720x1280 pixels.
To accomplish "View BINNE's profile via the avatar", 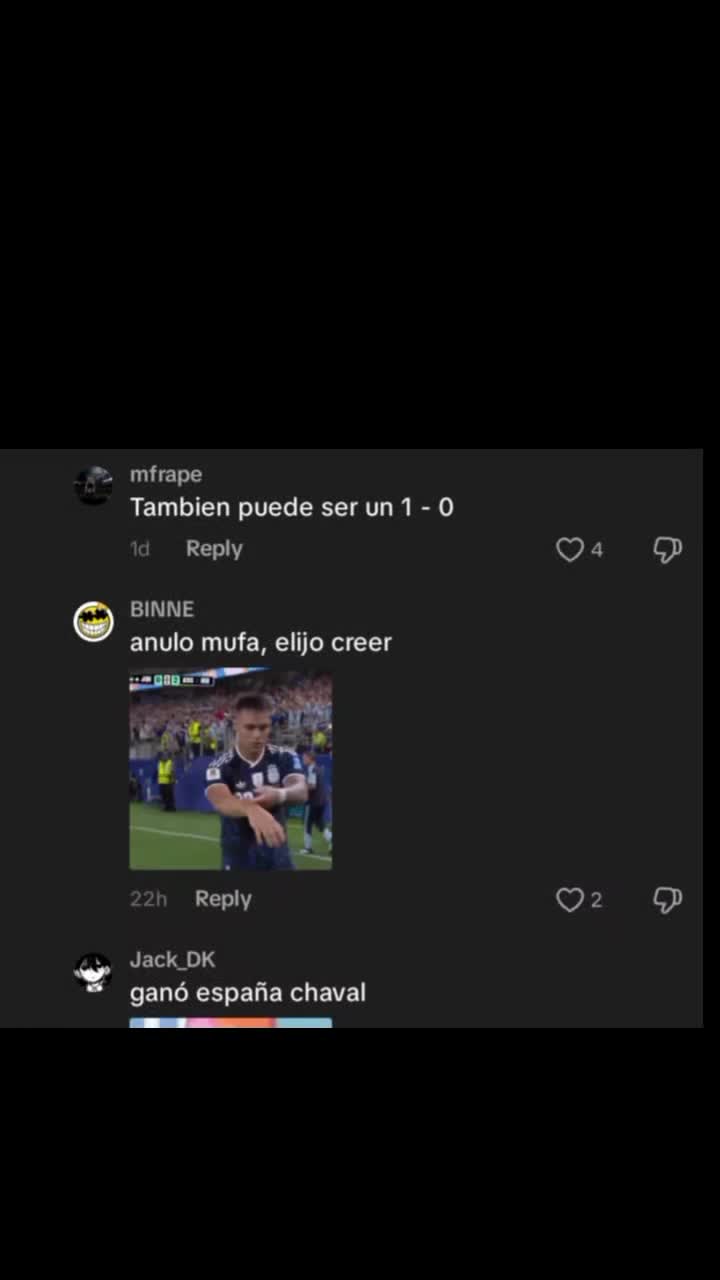I will [x=93, y=621].
